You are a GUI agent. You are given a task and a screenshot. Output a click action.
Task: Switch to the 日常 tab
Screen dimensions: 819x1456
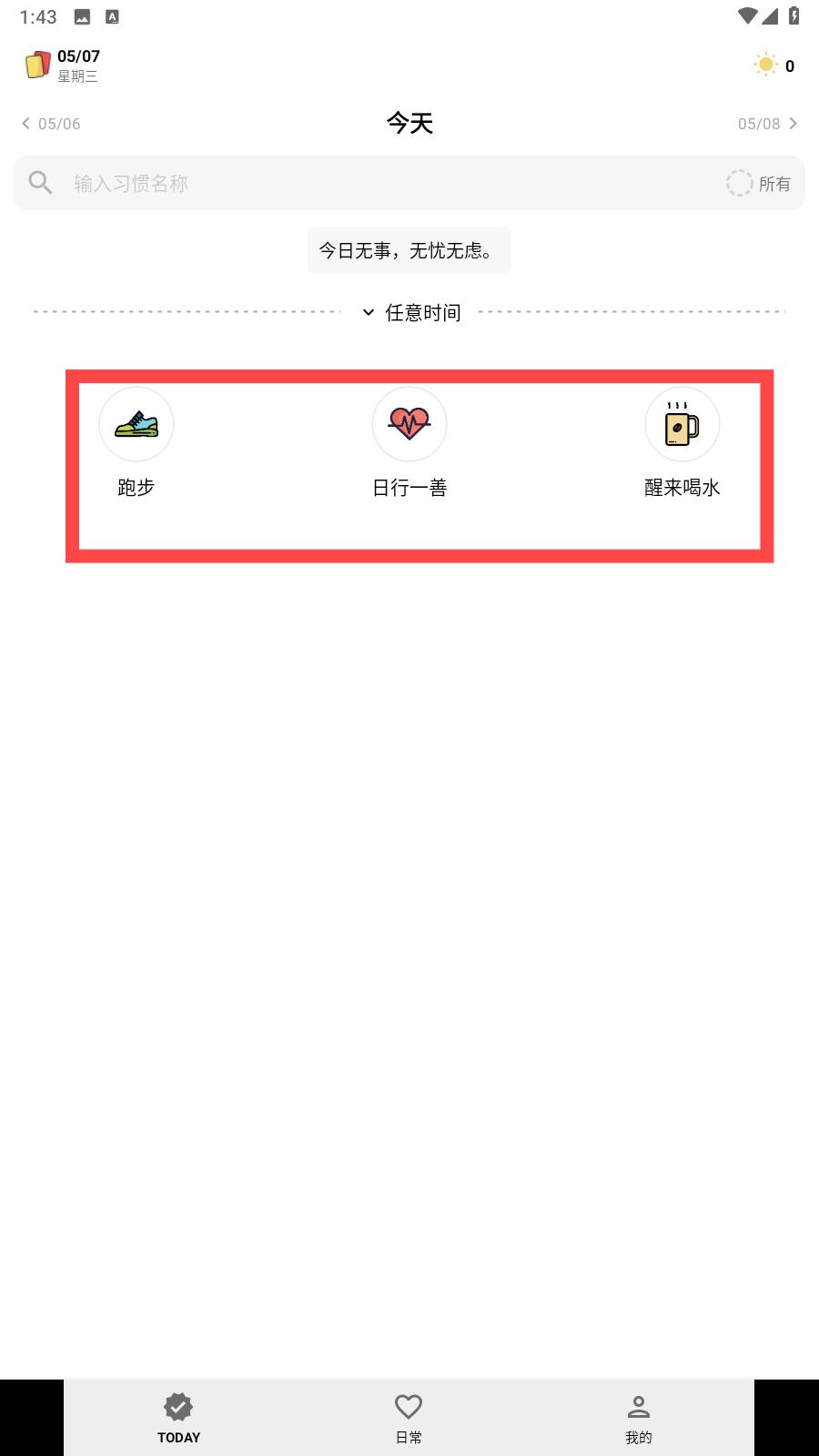(x=409, y=1418)
